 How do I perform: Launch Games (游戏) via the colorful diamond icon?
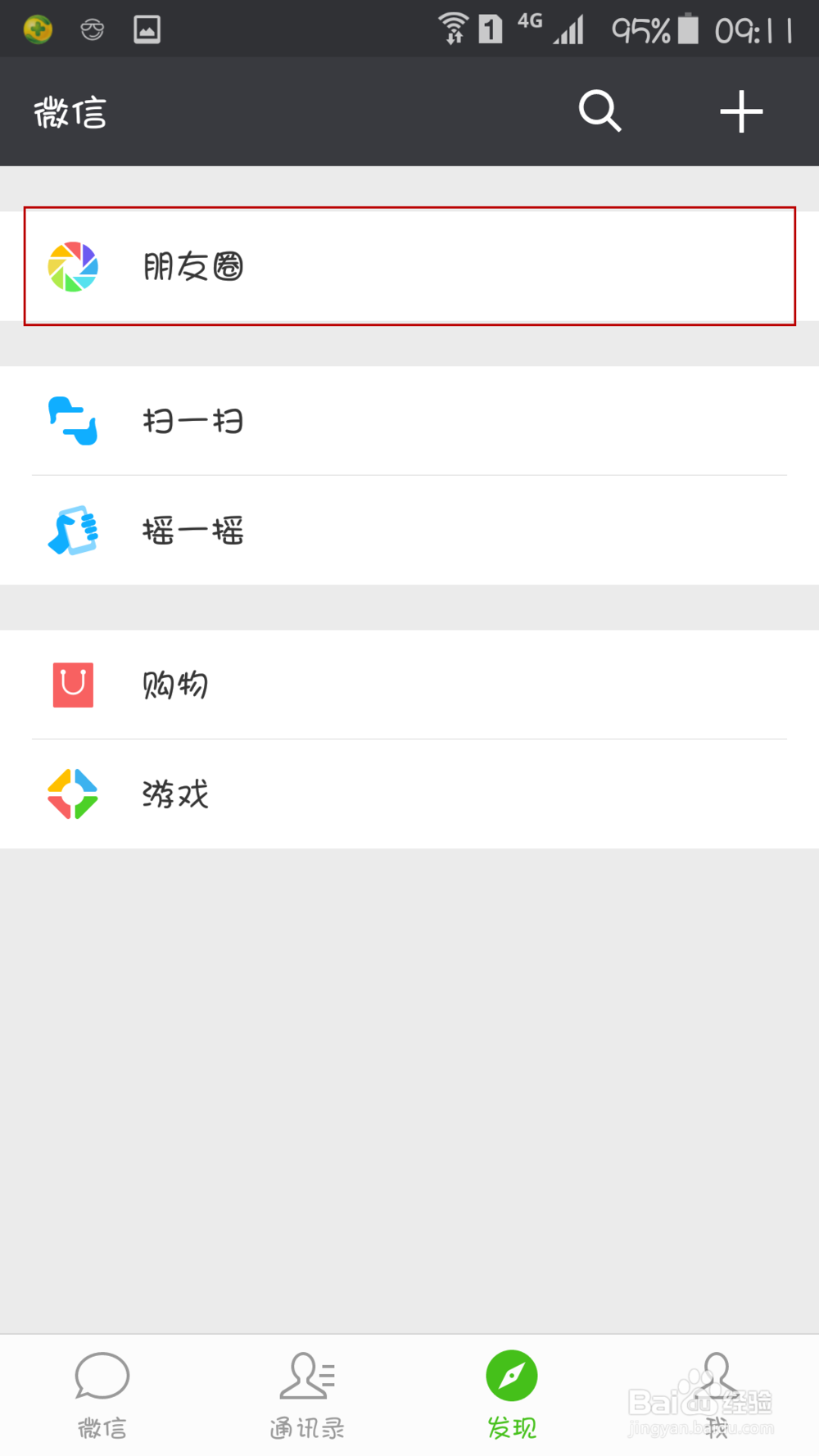[x=72, y=794]
